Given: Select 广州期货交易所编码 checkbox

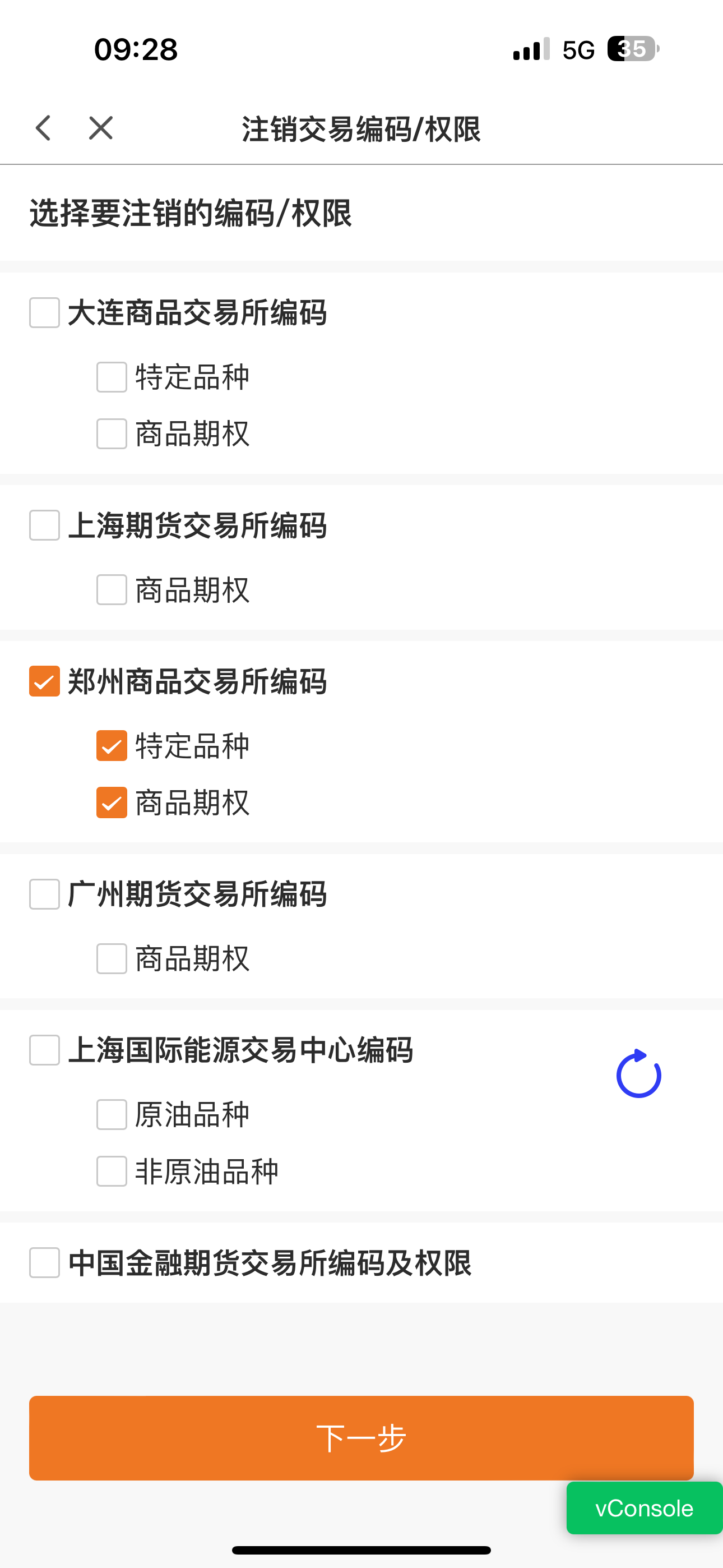Looking at the screenshot, I should pos(44,894).
